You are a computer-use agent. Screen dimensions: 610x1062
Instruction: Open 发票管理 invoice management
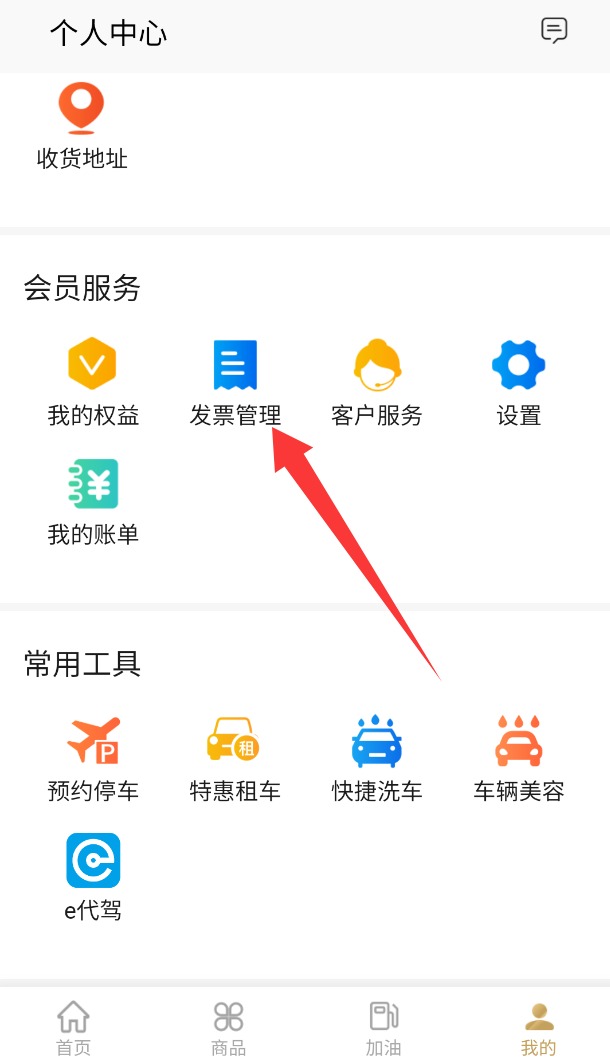point(235,383)
